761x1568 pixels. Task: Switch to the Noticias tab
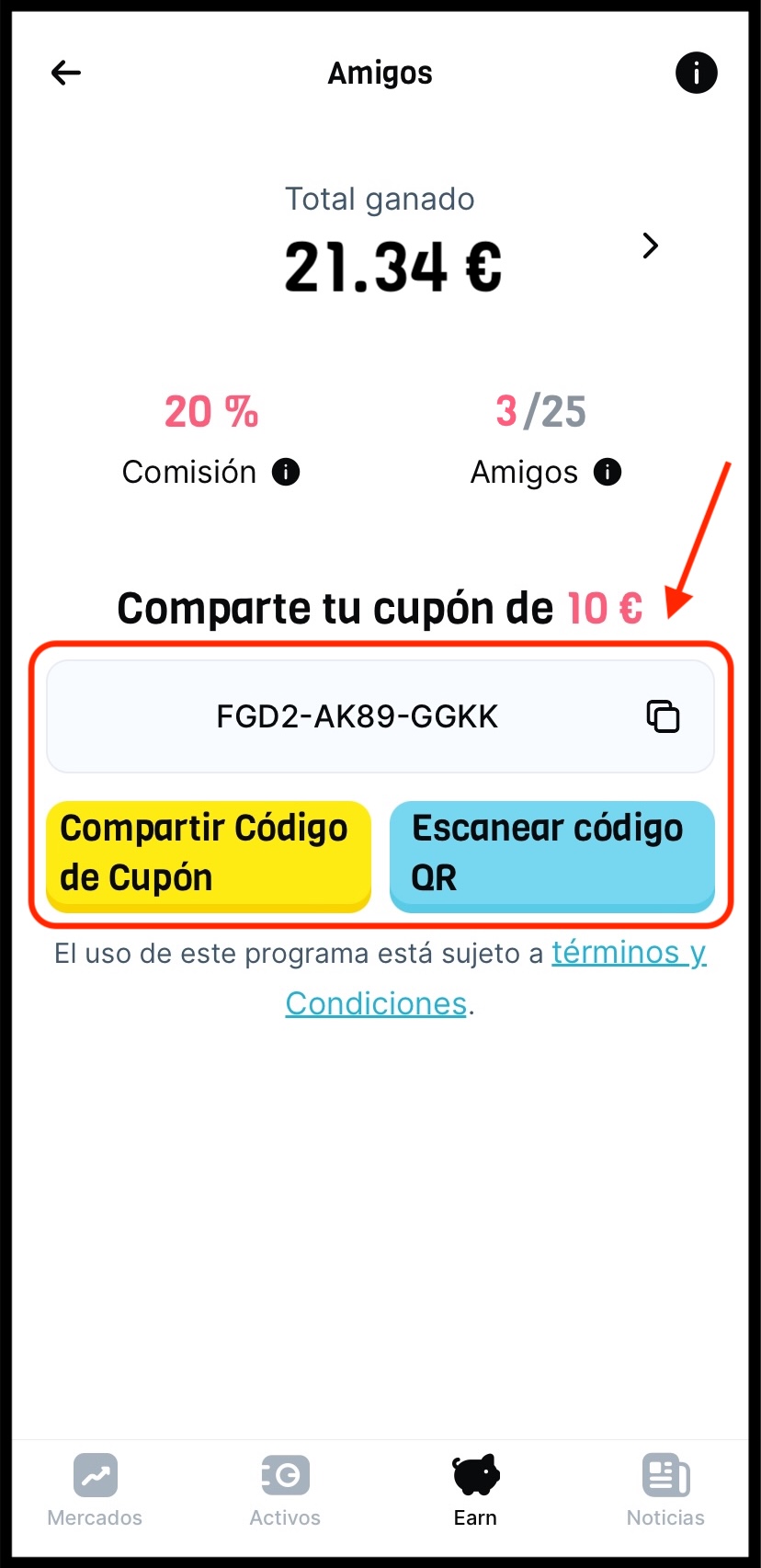point(665,1490)
